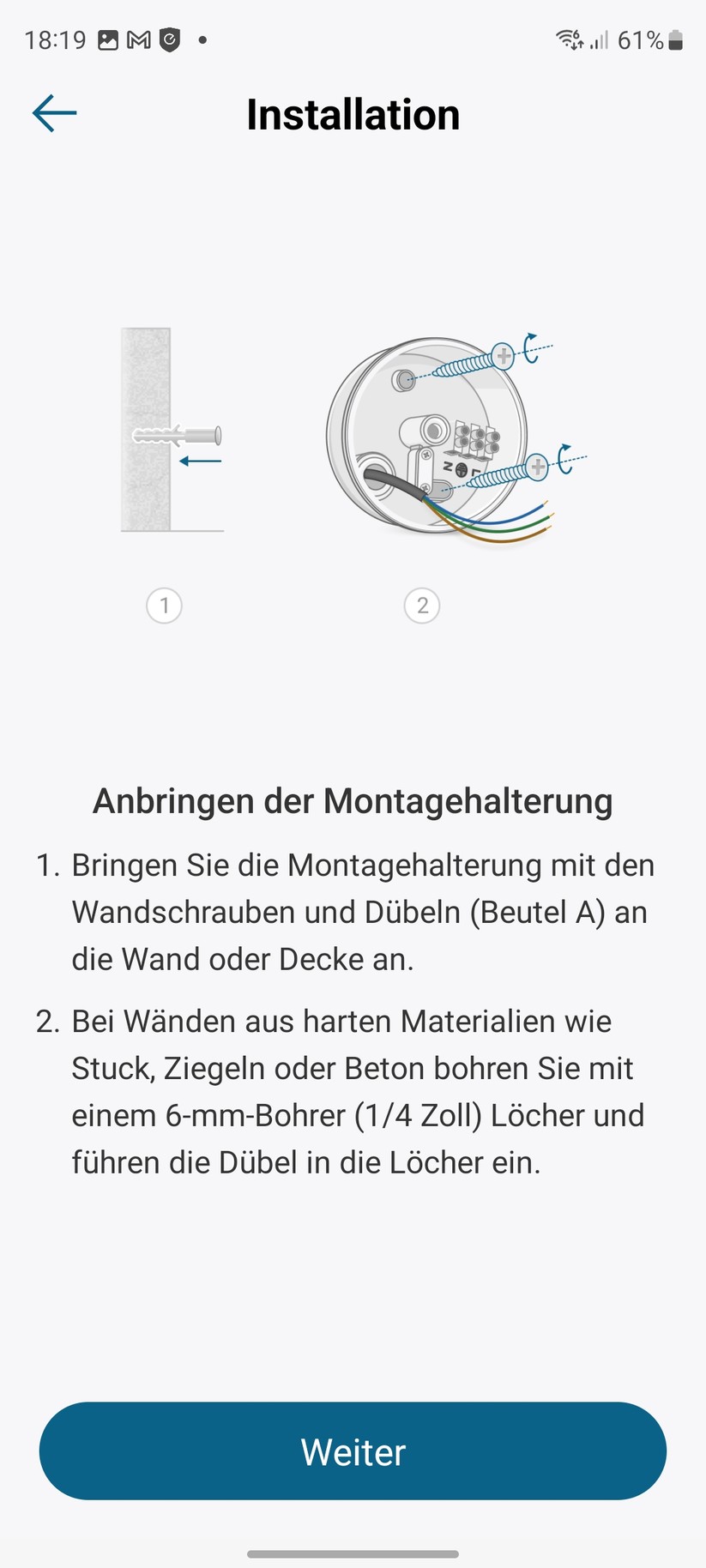Select step indicator 2
Image resolution: width=706 pixels, height=1568 pixels.
[421, 606]
